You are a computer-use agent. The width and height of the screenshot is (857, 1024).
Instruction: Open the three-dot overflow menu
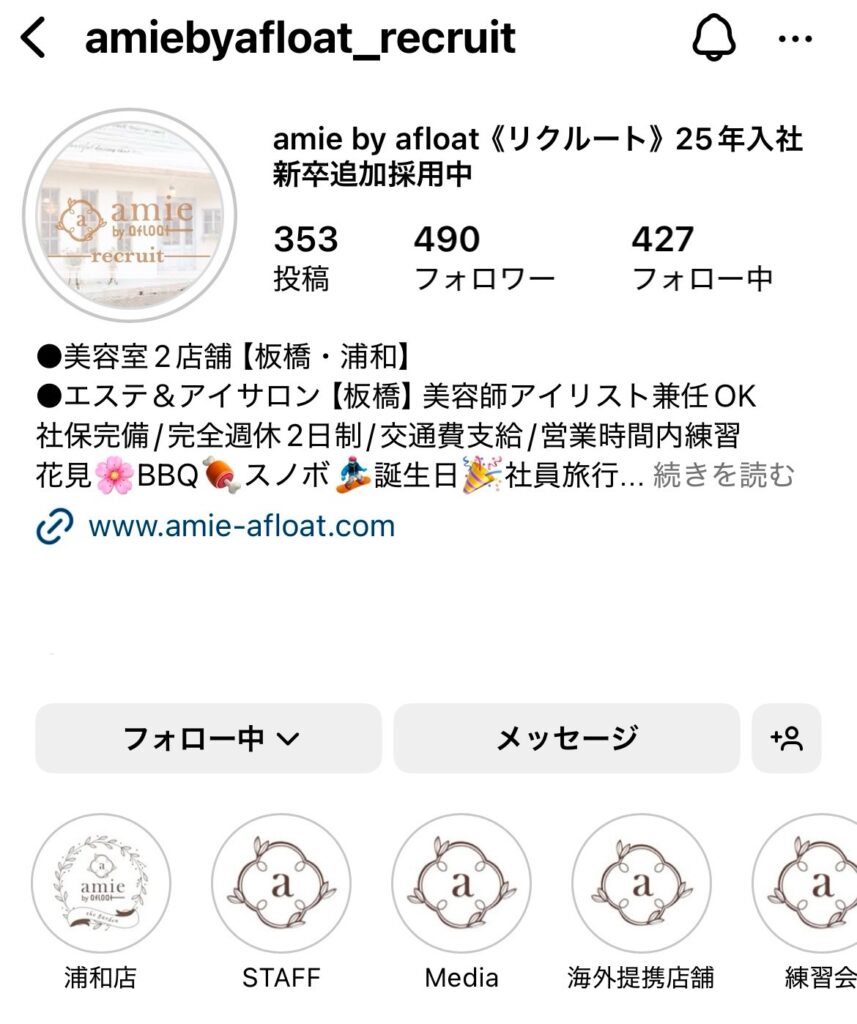pyautogui.click(x=795, y=40)
